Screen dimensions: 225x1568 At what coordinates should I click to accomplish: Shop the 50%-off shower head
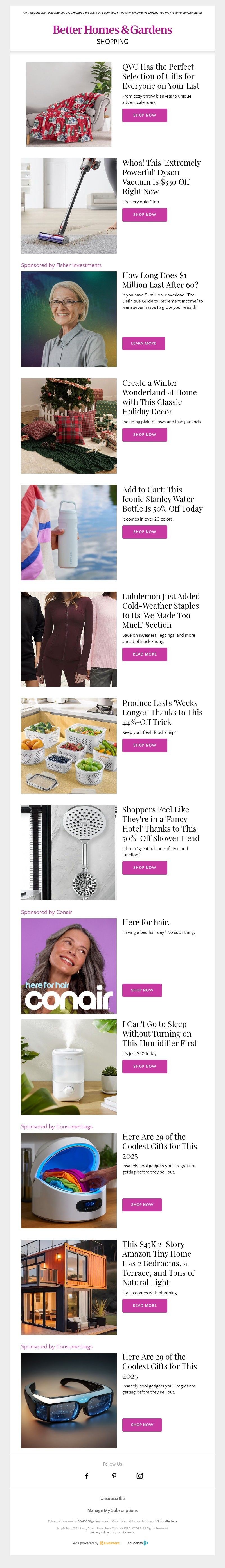[145, 868]
